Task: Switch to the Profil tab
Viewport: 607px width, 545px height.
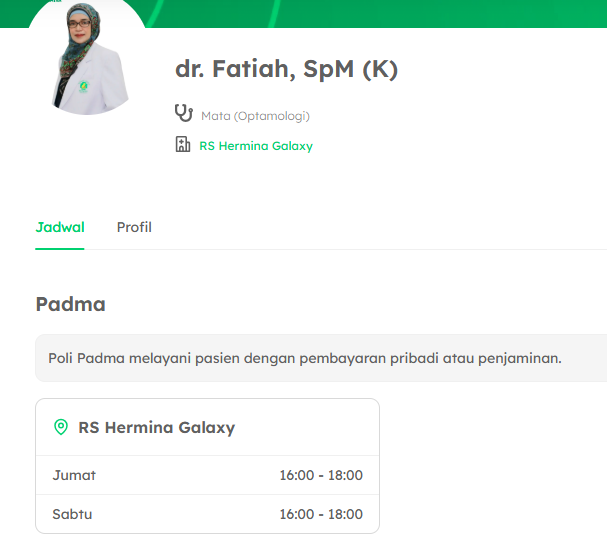Action: pyautogui.click(x=134, y=227)
